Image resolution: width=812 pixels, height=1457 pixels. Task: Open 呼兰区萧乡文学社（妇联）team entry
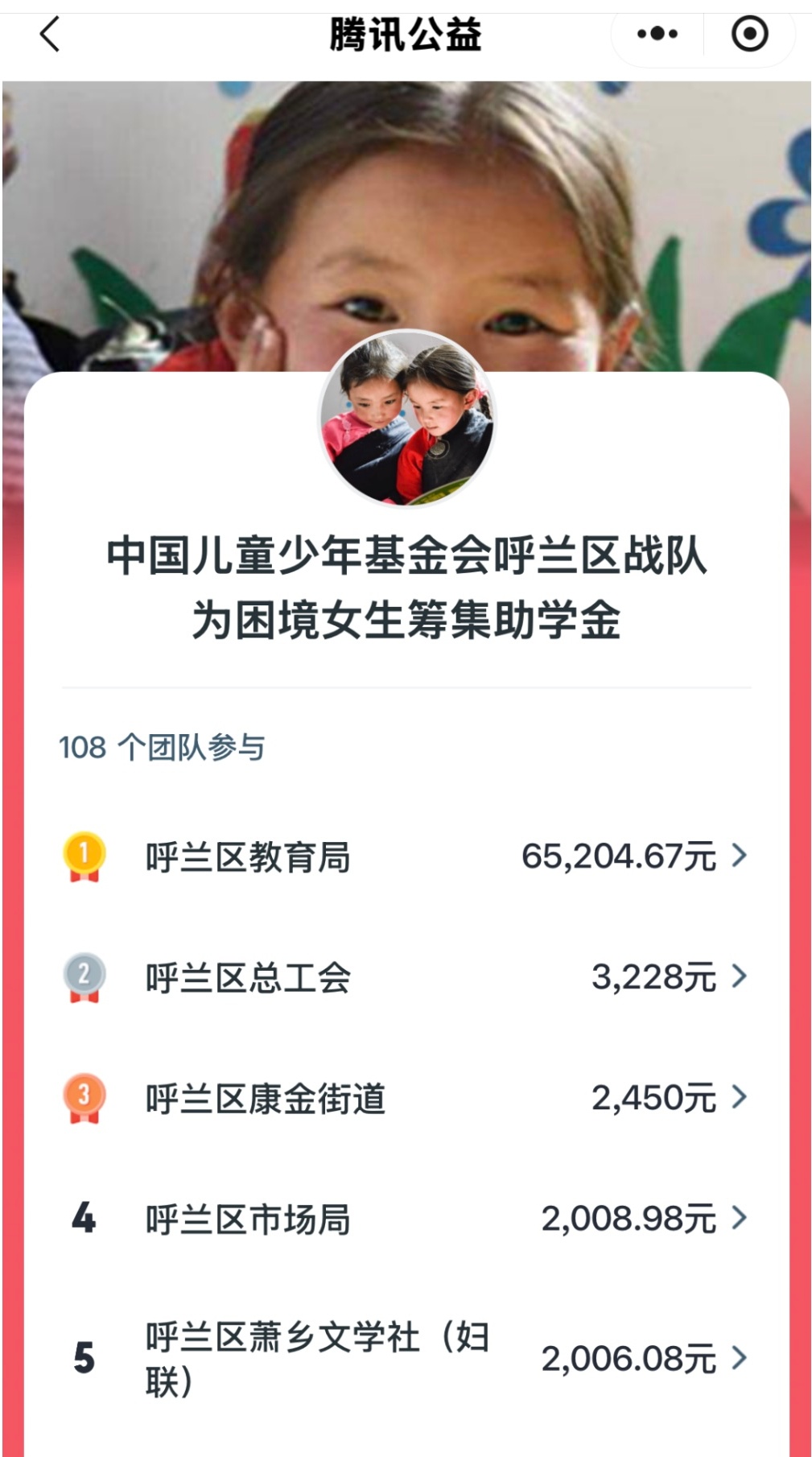(406, 1359)
